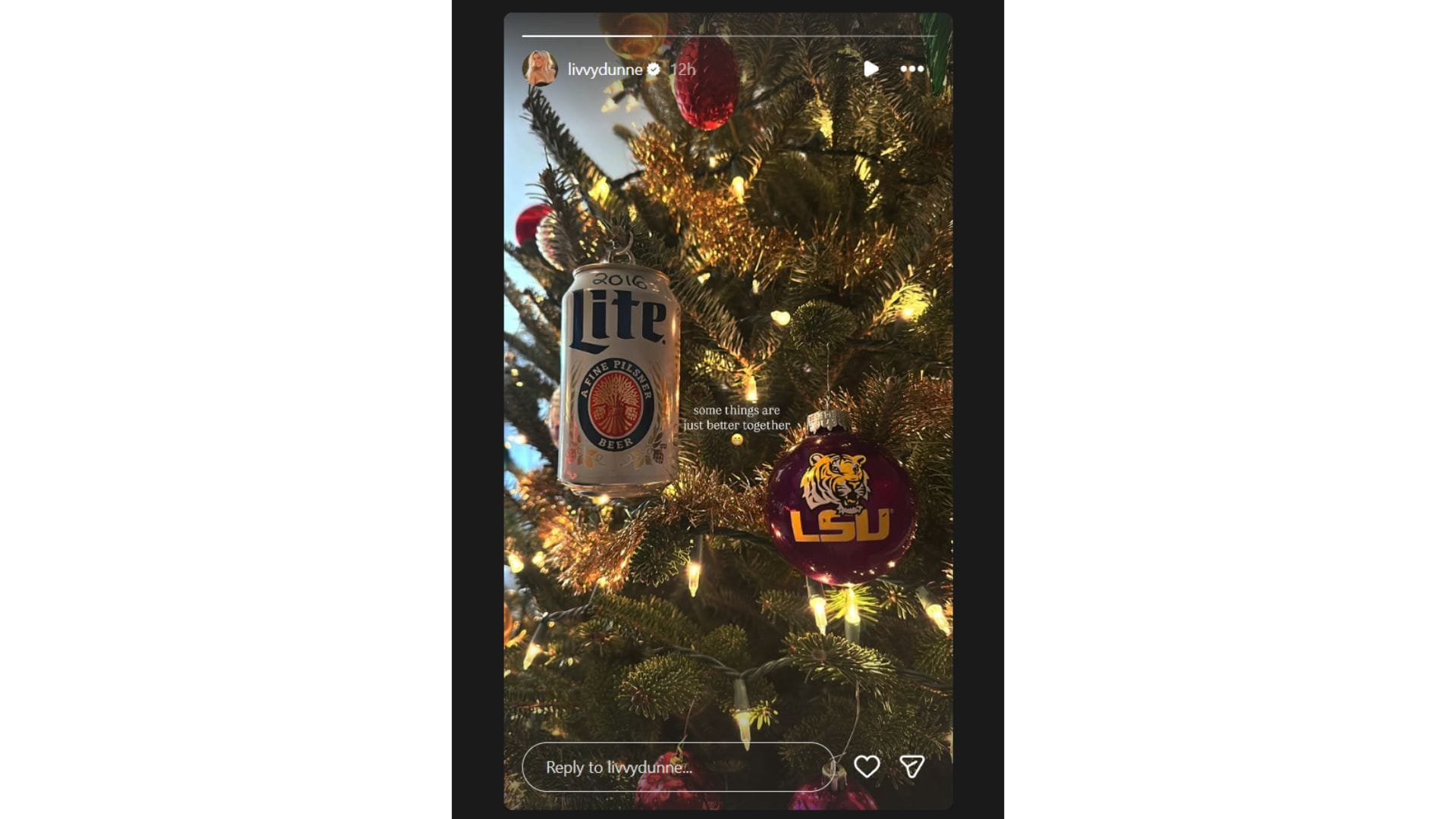Open livvydunne's profile picture
This screenshot has width=1456, height=819.
[x=540, y=69]
